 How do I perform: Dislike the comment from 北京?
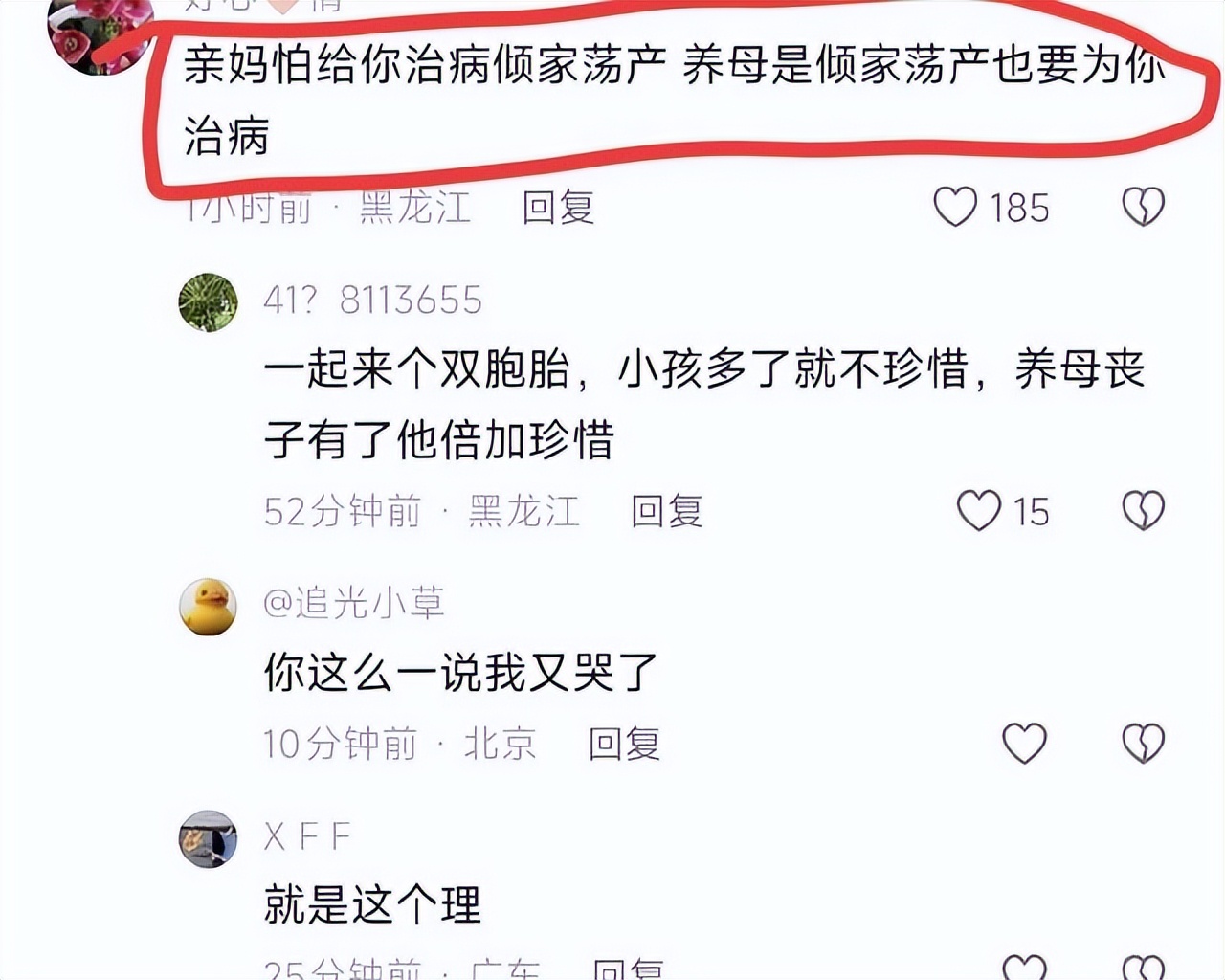(x=1143, y=743)
